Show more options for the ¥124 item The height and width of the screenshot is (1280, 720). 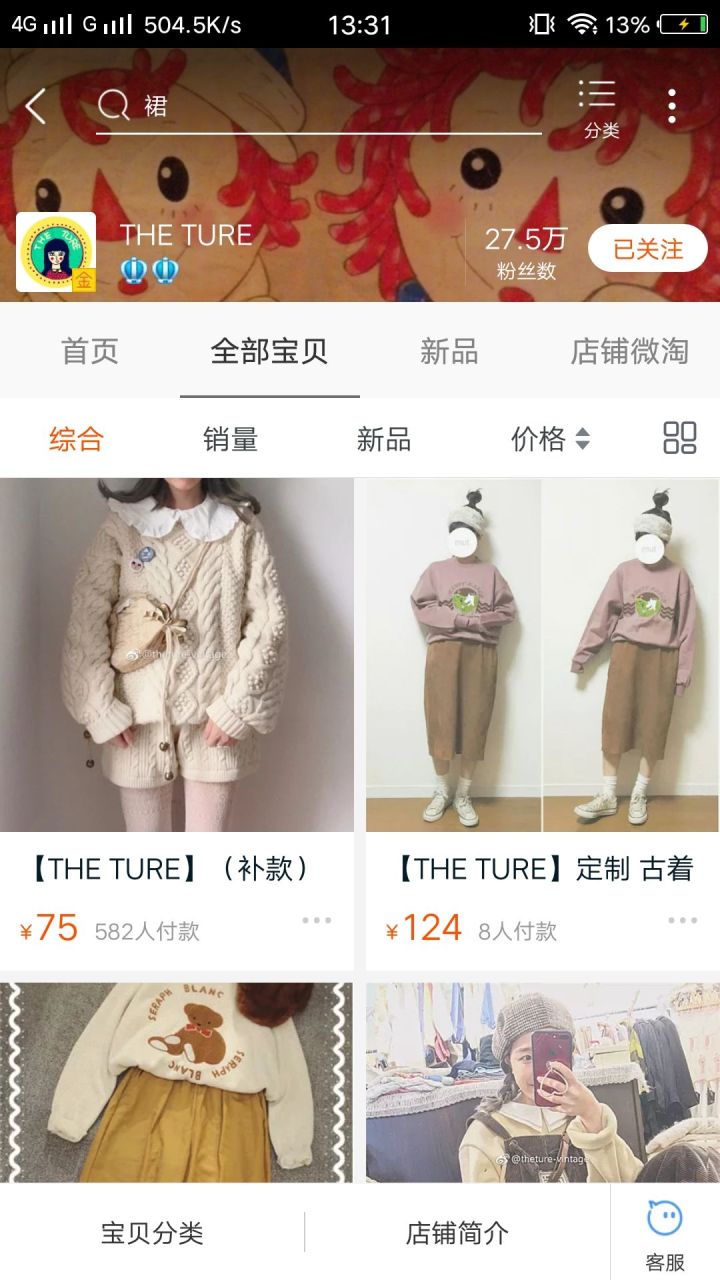point(683,920)
